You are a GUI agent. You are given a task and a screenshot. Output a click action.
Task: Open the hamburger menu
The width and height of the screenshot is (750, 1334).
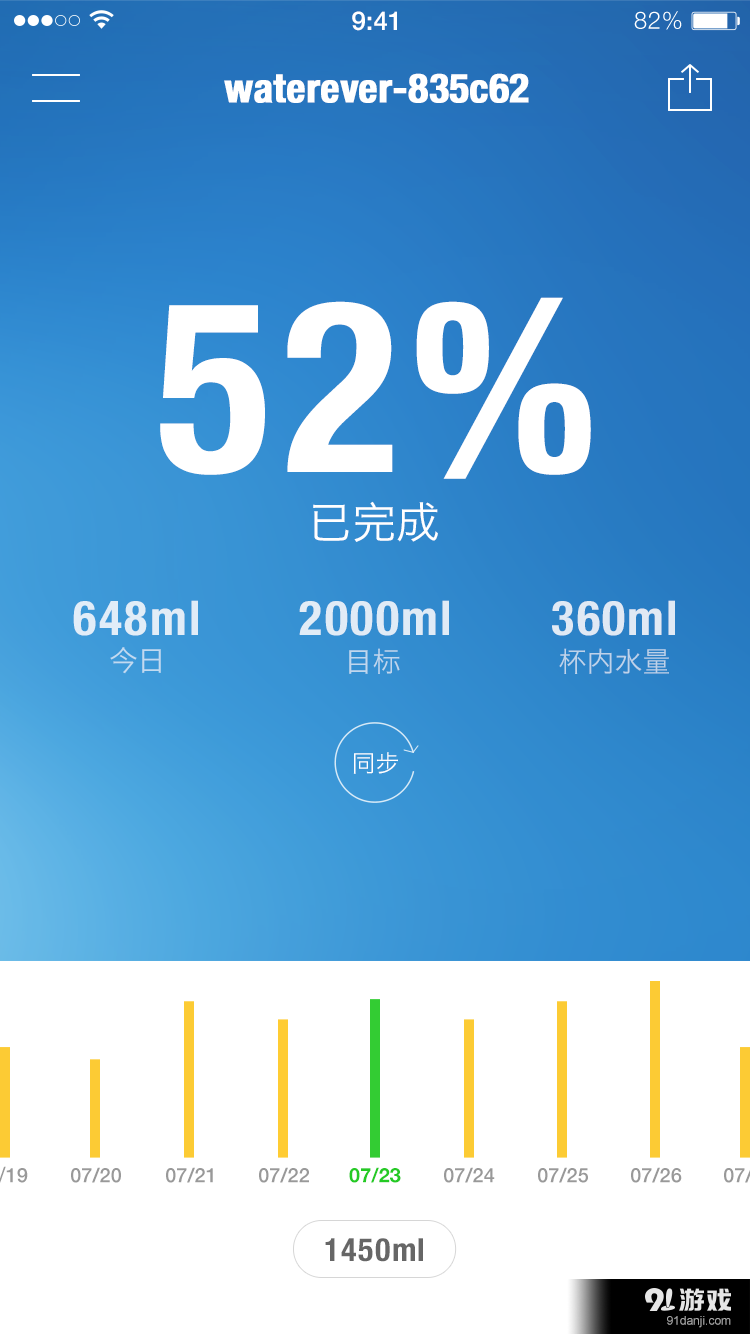(x=56, y=88)
